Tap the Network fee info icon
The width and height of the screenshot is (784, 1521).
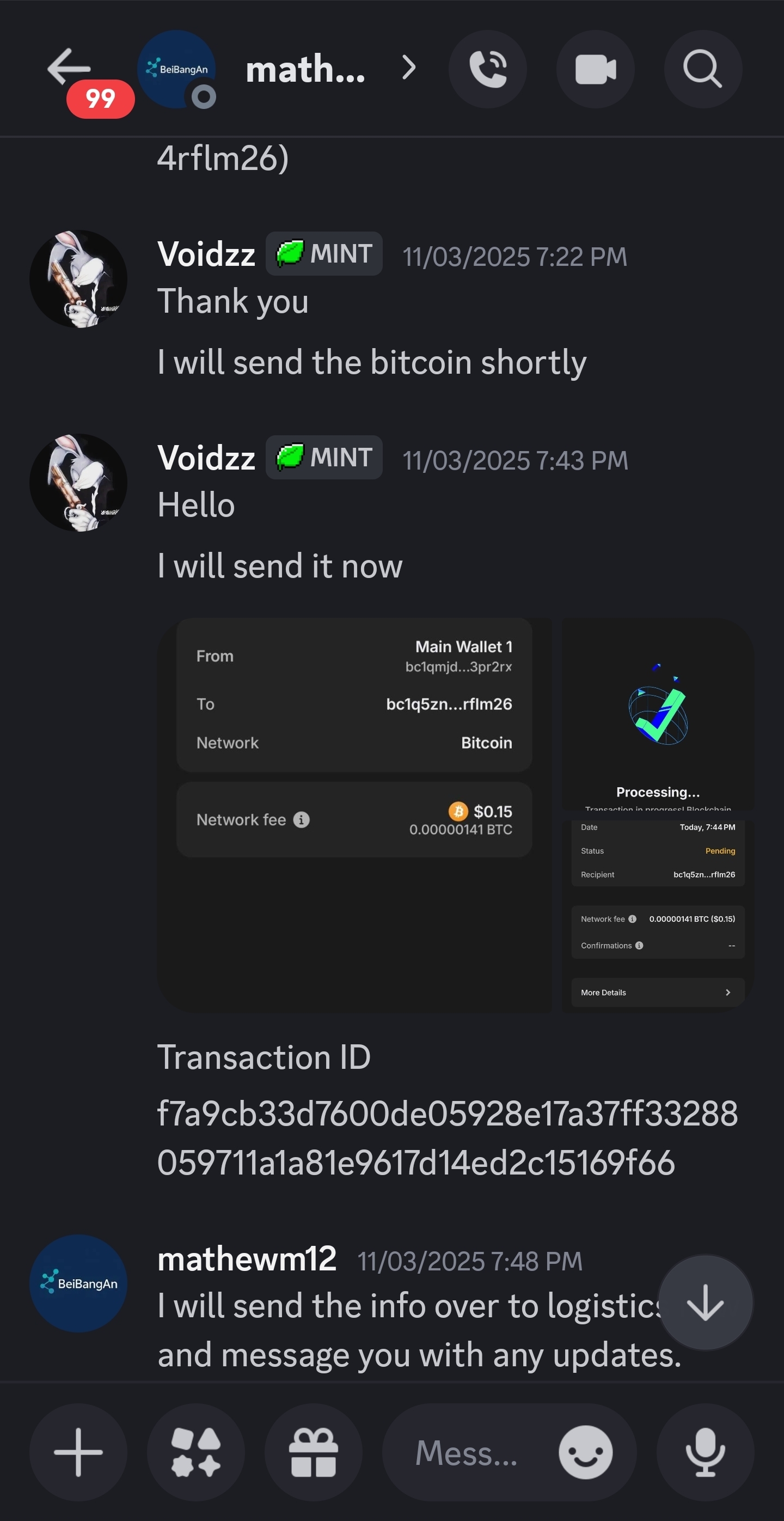tap(302, 819)
